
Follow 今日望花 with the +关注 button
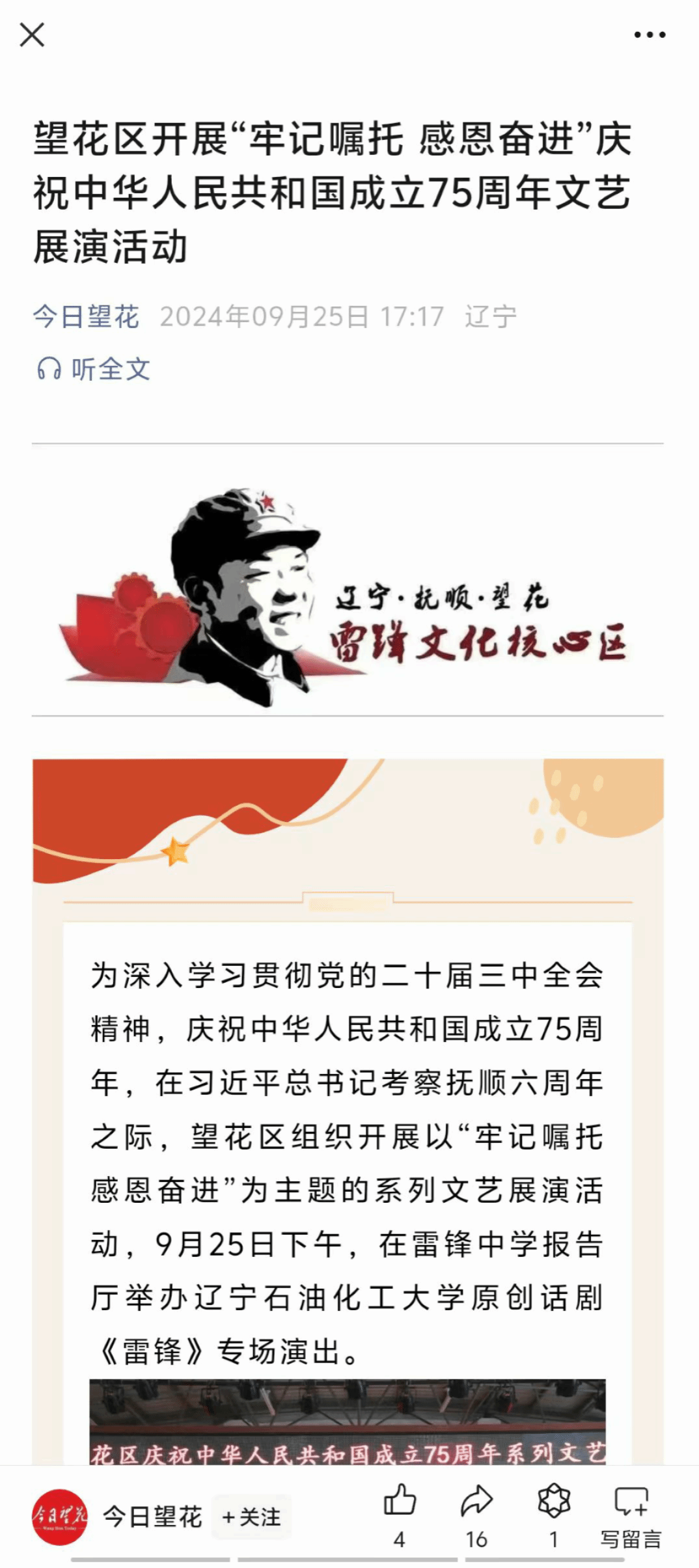[x=251, y=1517]
